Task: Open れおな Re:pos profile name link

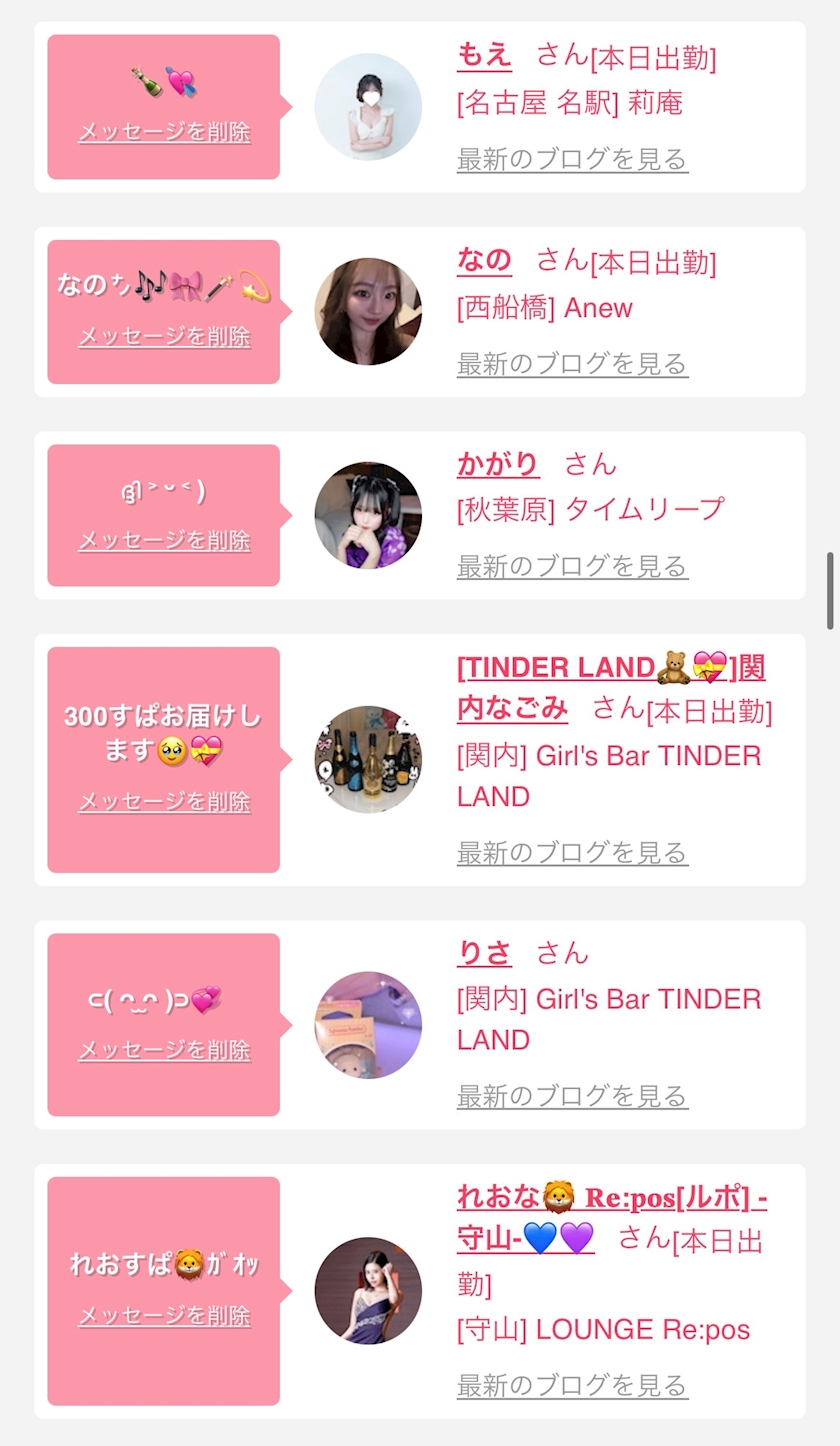Action: (611, 1197)
